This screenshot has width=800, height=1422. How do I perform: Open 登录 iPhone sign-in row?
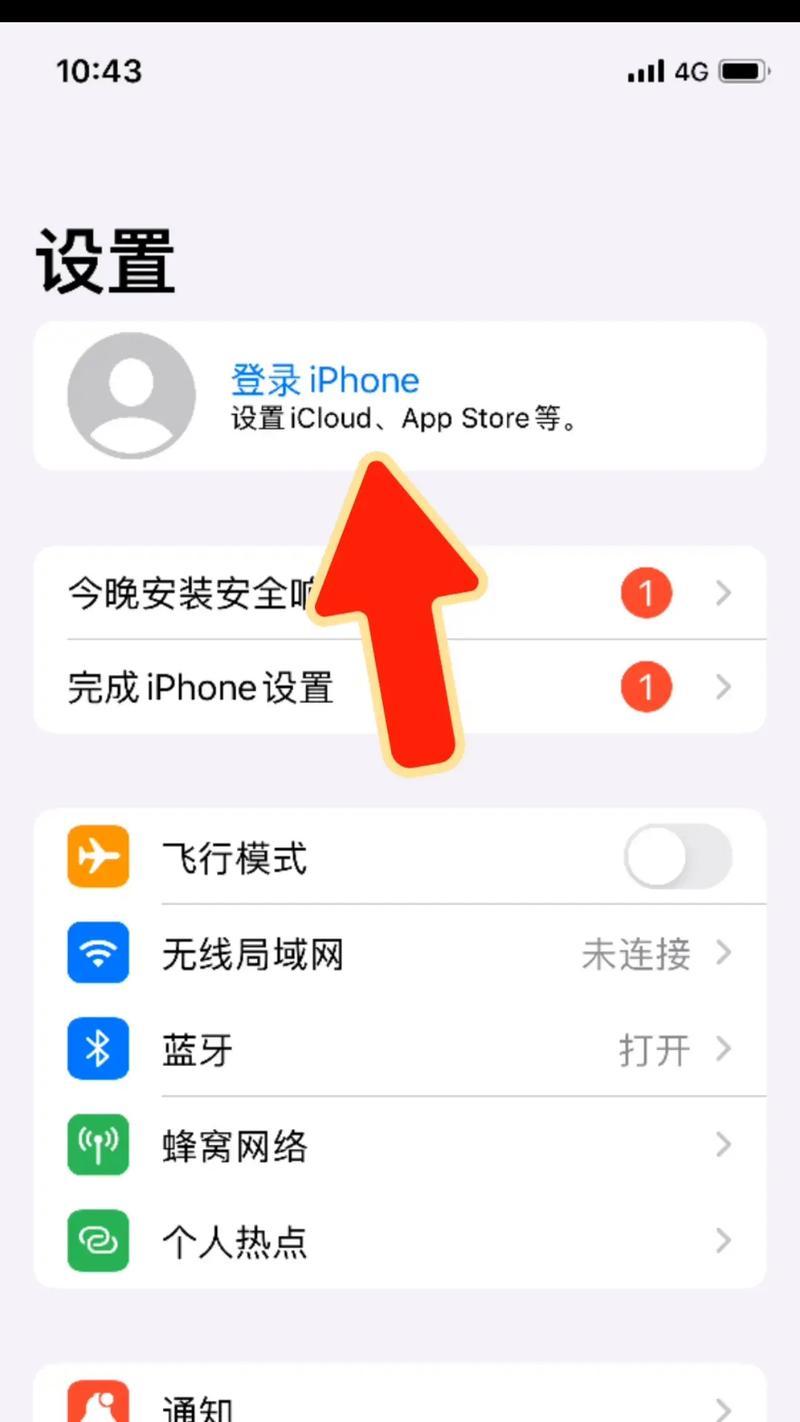coord(400,396)
